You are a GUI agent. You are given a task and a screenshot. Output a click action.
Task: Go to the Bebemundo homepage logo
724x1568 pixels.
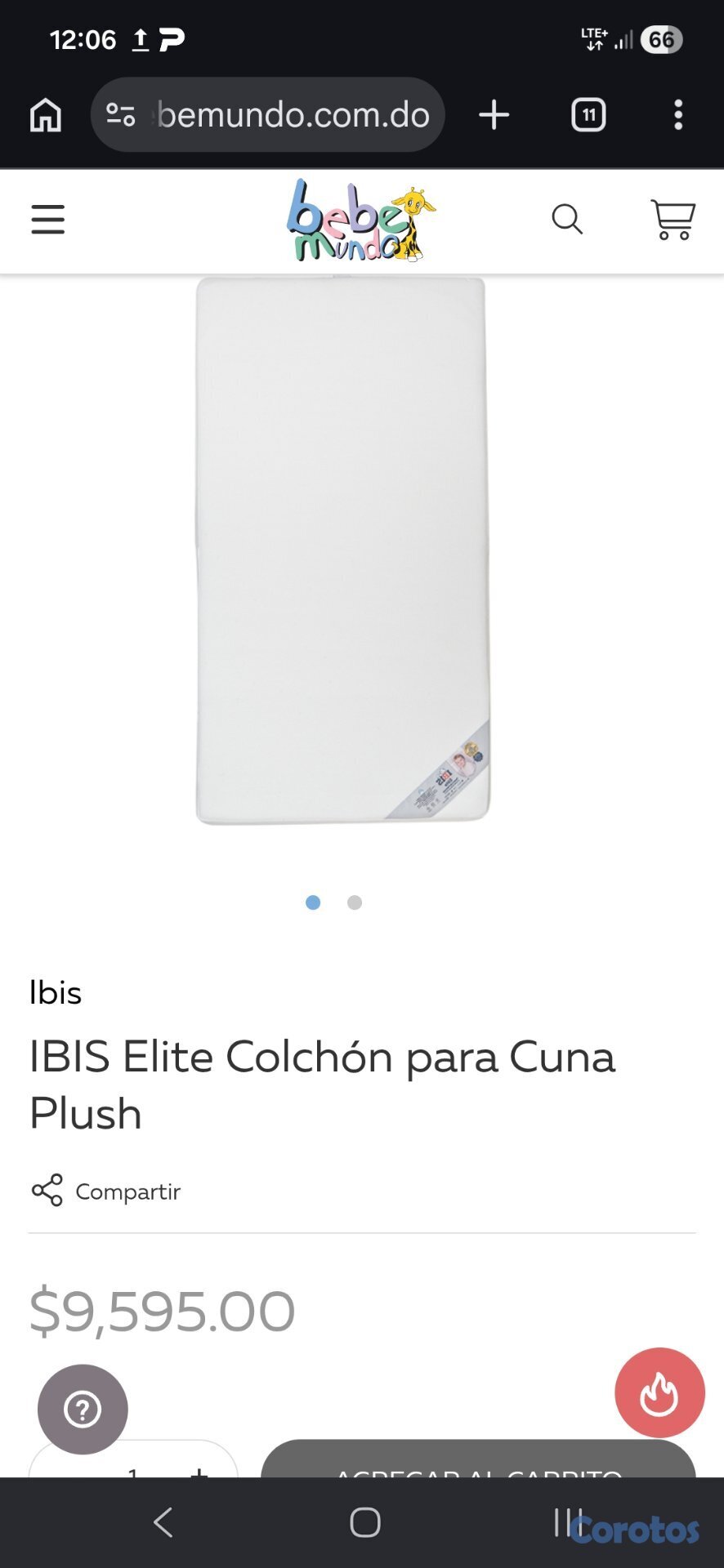click(x=361, y=220)
